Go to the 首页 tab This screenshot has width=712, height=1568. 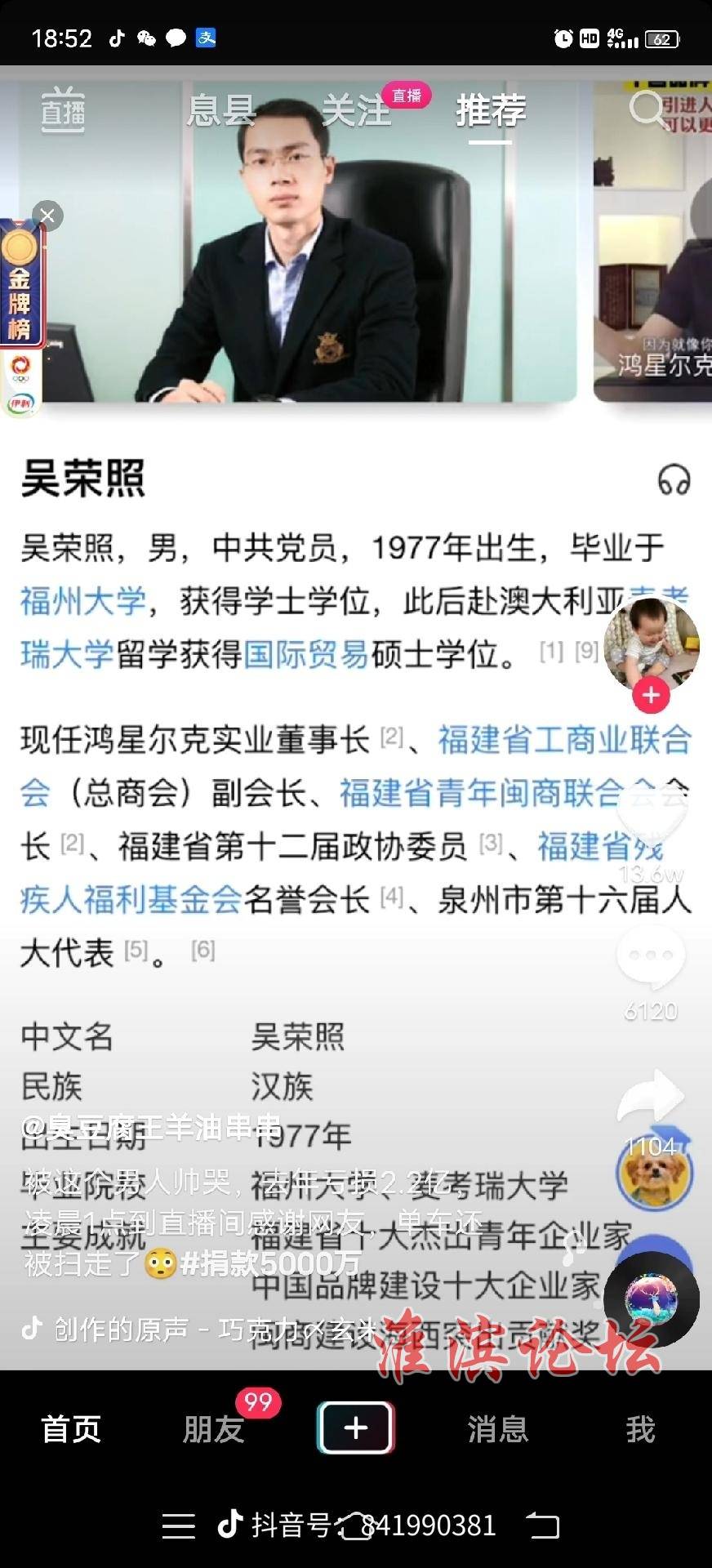pos(71,1430)
